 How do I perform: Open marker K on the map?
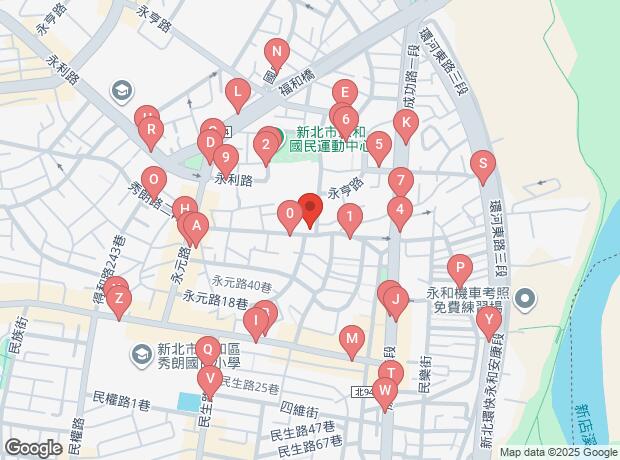click(x=405, y=124)
